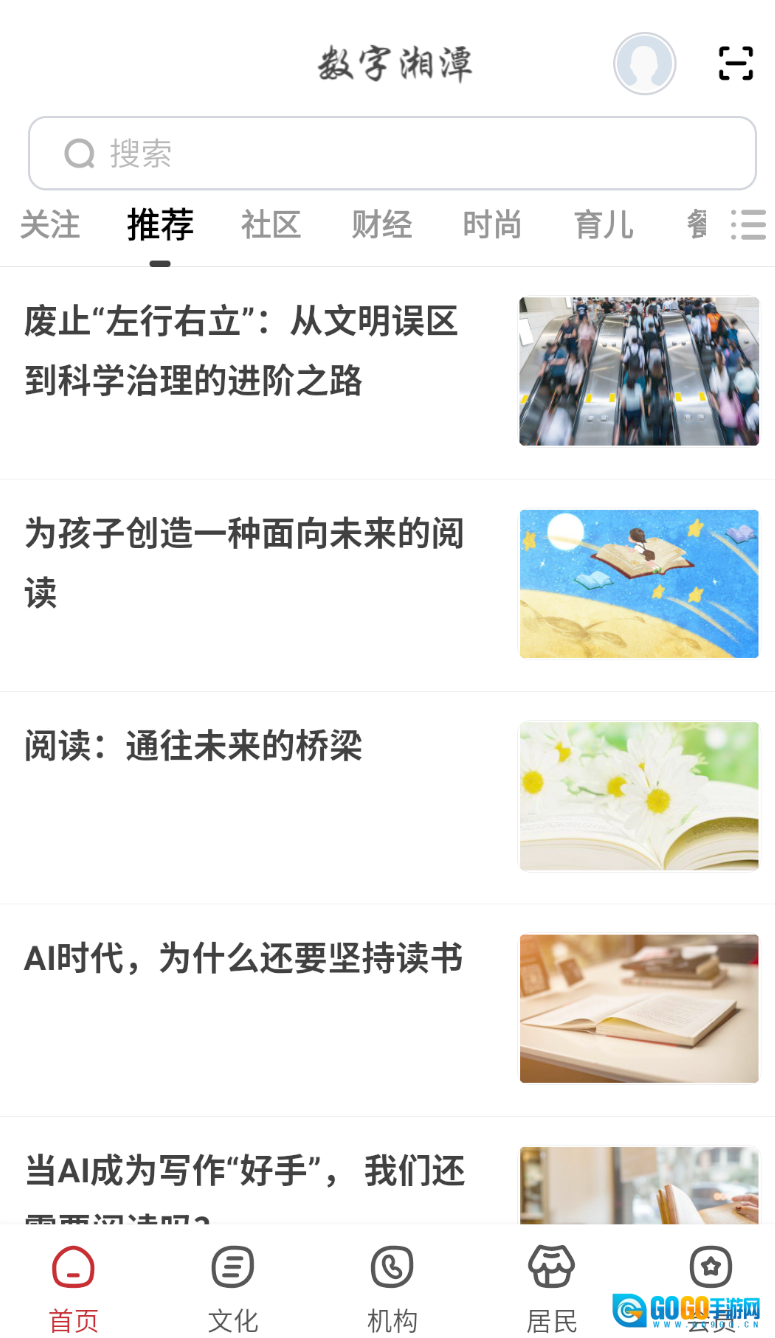Tap the escalator article thumbnail image
The width and height of the screenshot is (775, 1338).
(638, 370)
